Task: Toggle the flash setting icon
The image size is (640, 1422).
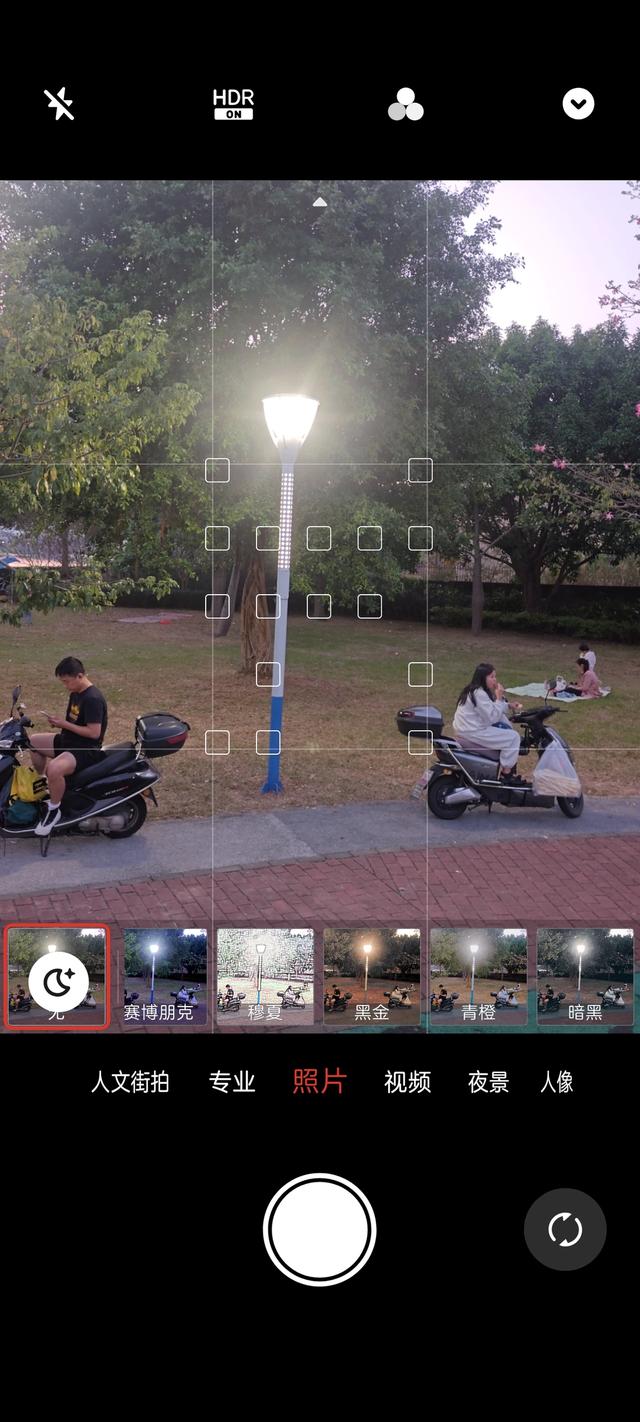Action: [x=59, y=104]
